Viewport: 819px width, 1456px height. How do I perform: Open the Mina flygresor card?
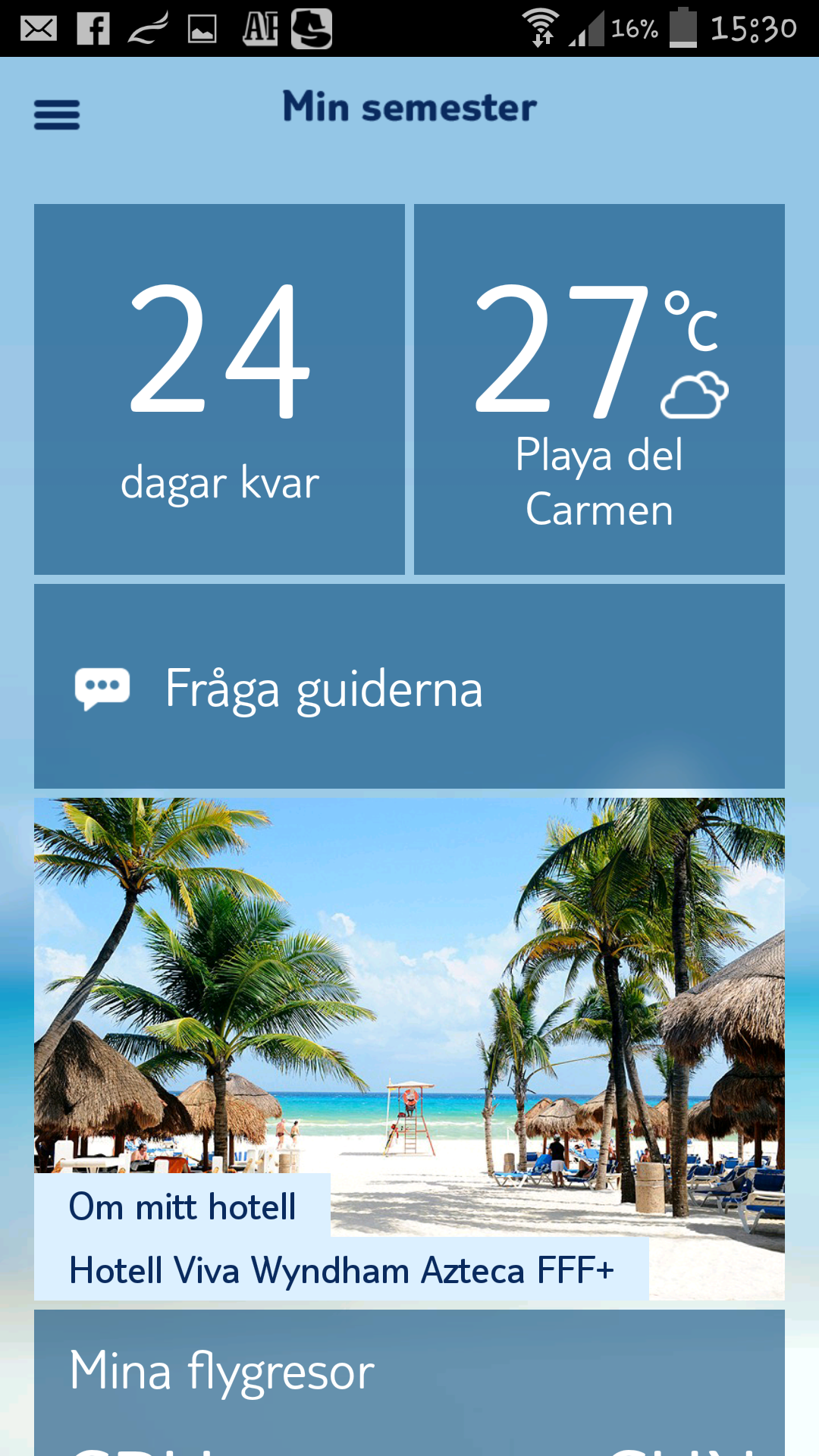(409, 1380)
